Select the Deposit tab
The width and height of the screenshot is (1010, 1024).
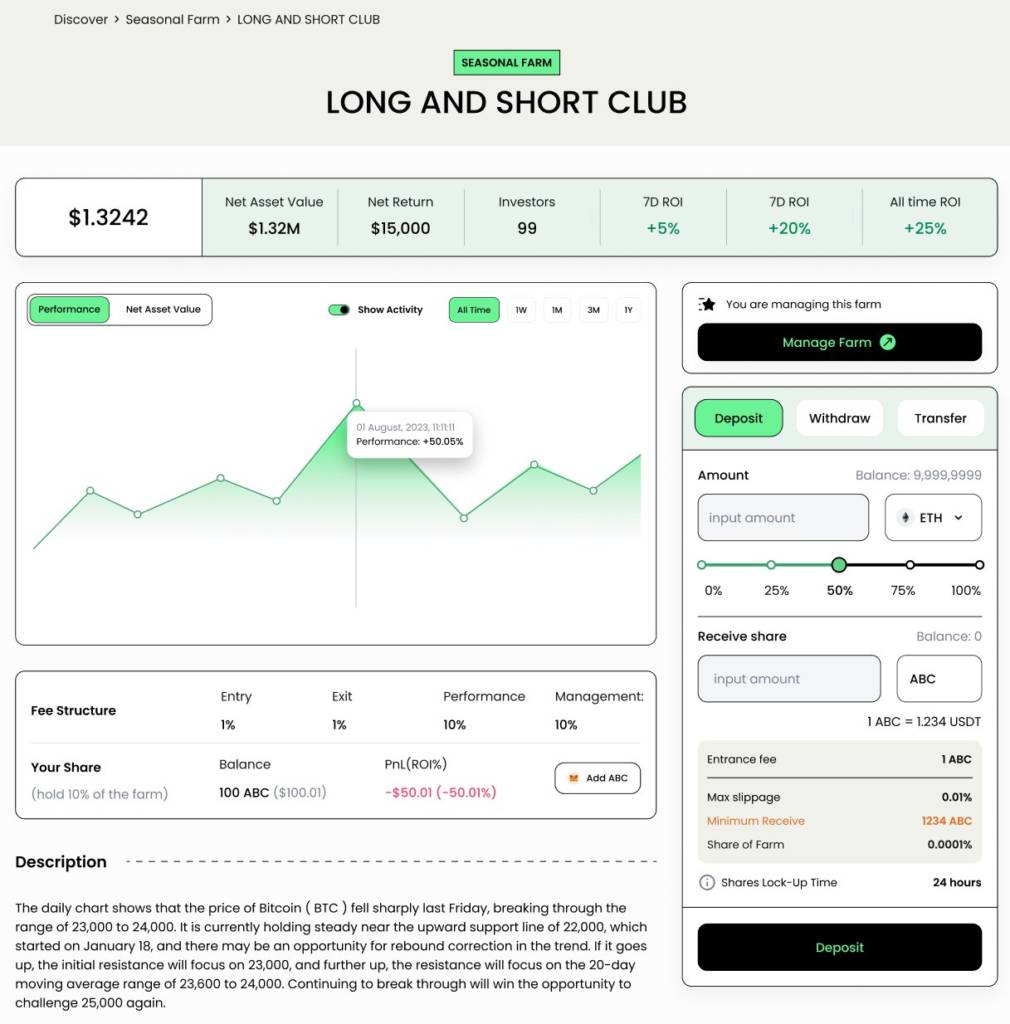(738, 418)
